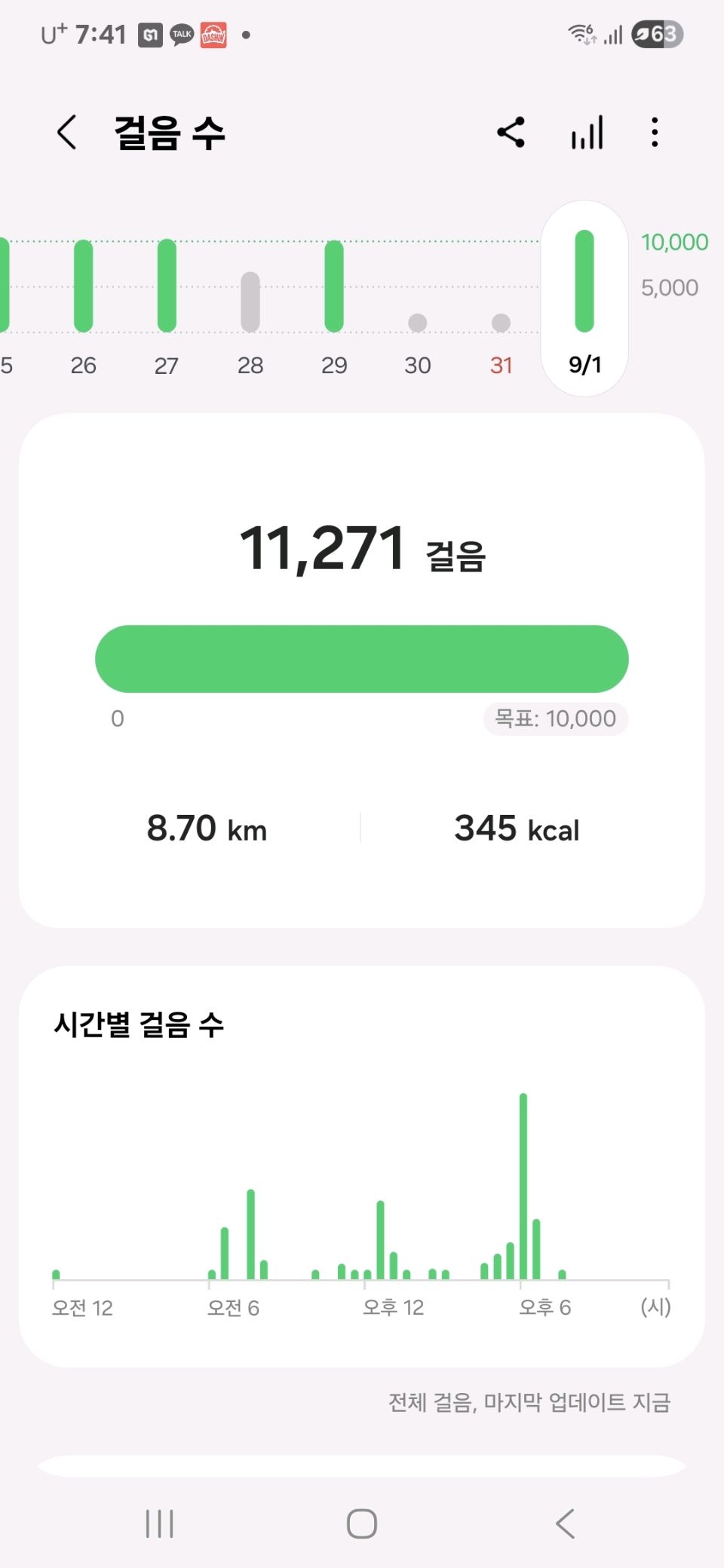Select the 9/1 day bar

584,281
